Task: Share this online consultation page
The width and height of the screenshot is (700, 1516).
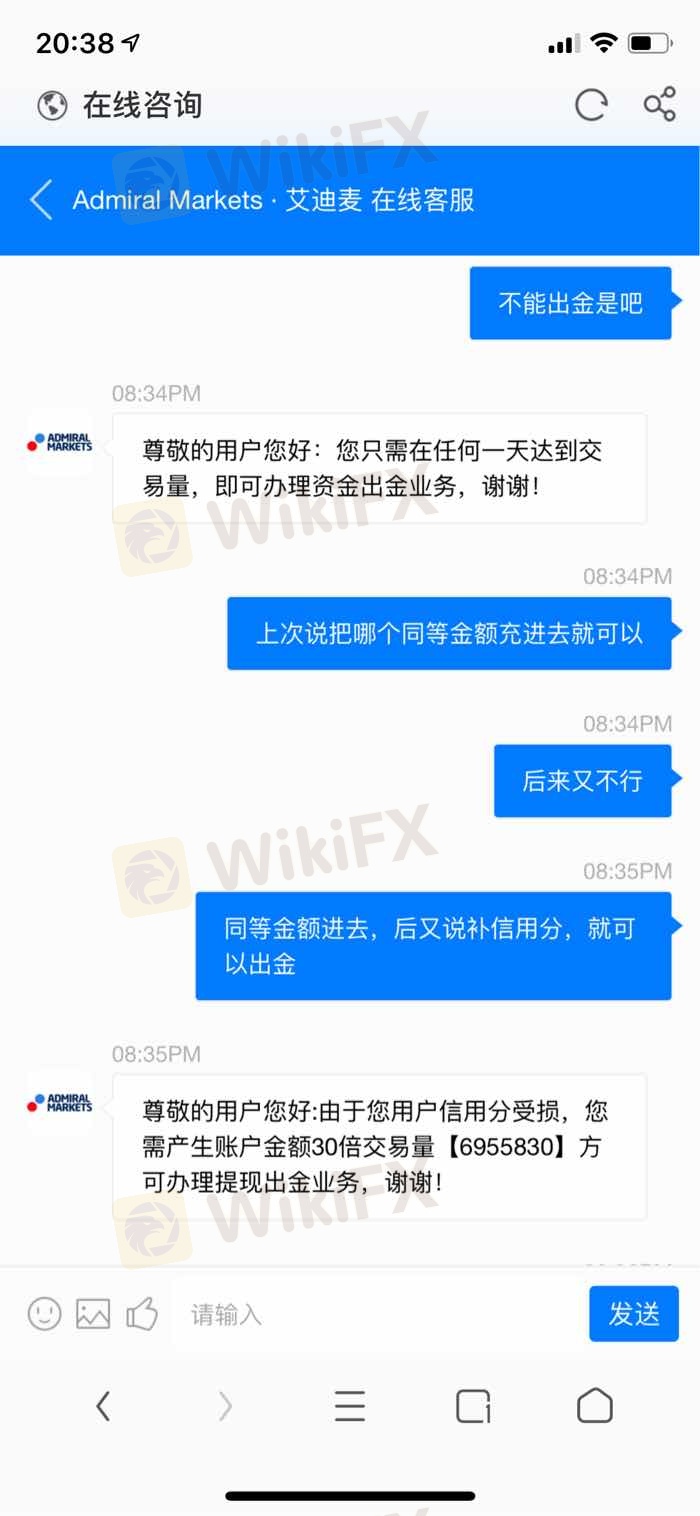Action: (x=659, y=105)
